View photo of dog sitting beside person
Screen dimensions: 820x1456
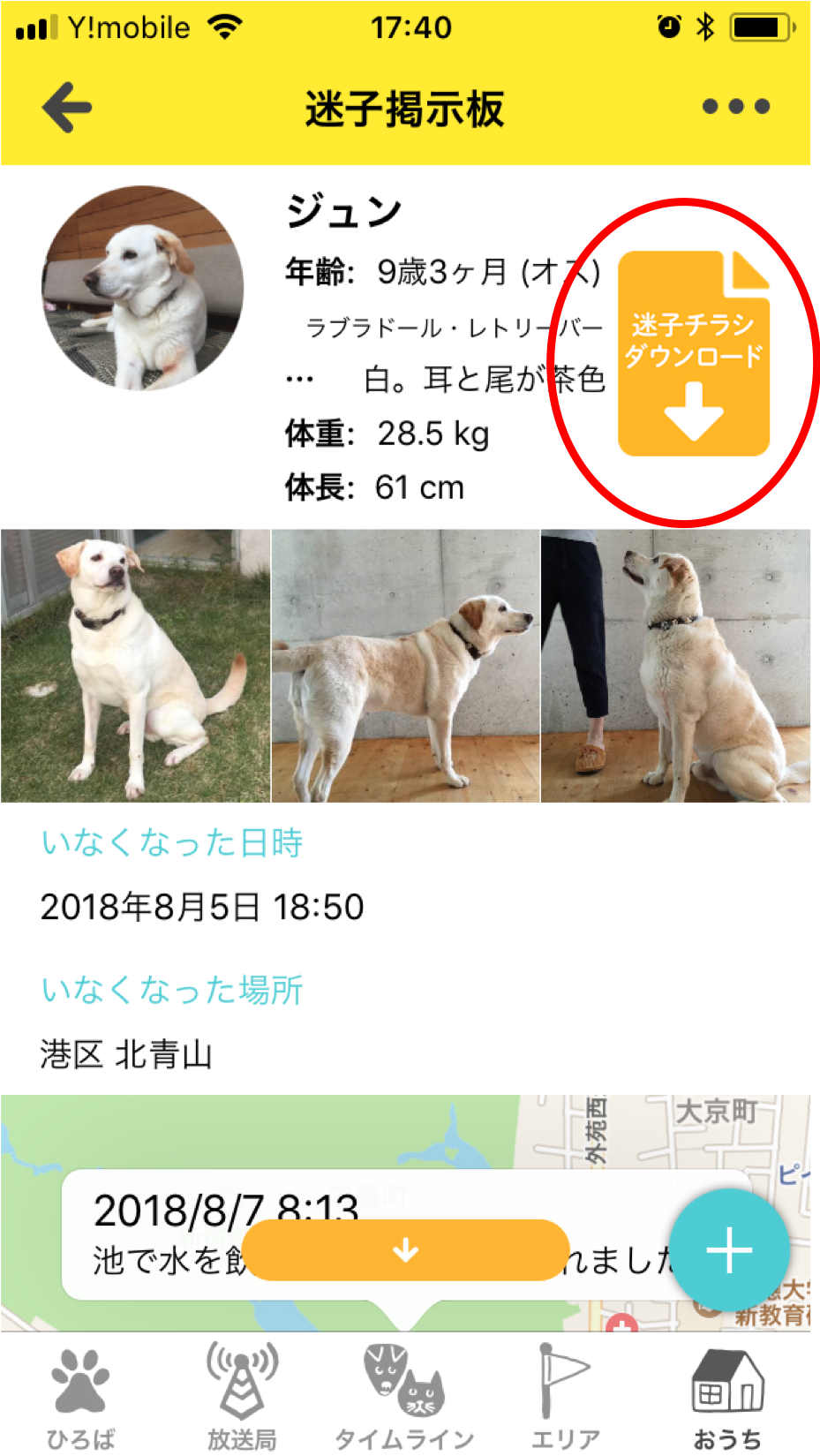click(x=676, y=666)
